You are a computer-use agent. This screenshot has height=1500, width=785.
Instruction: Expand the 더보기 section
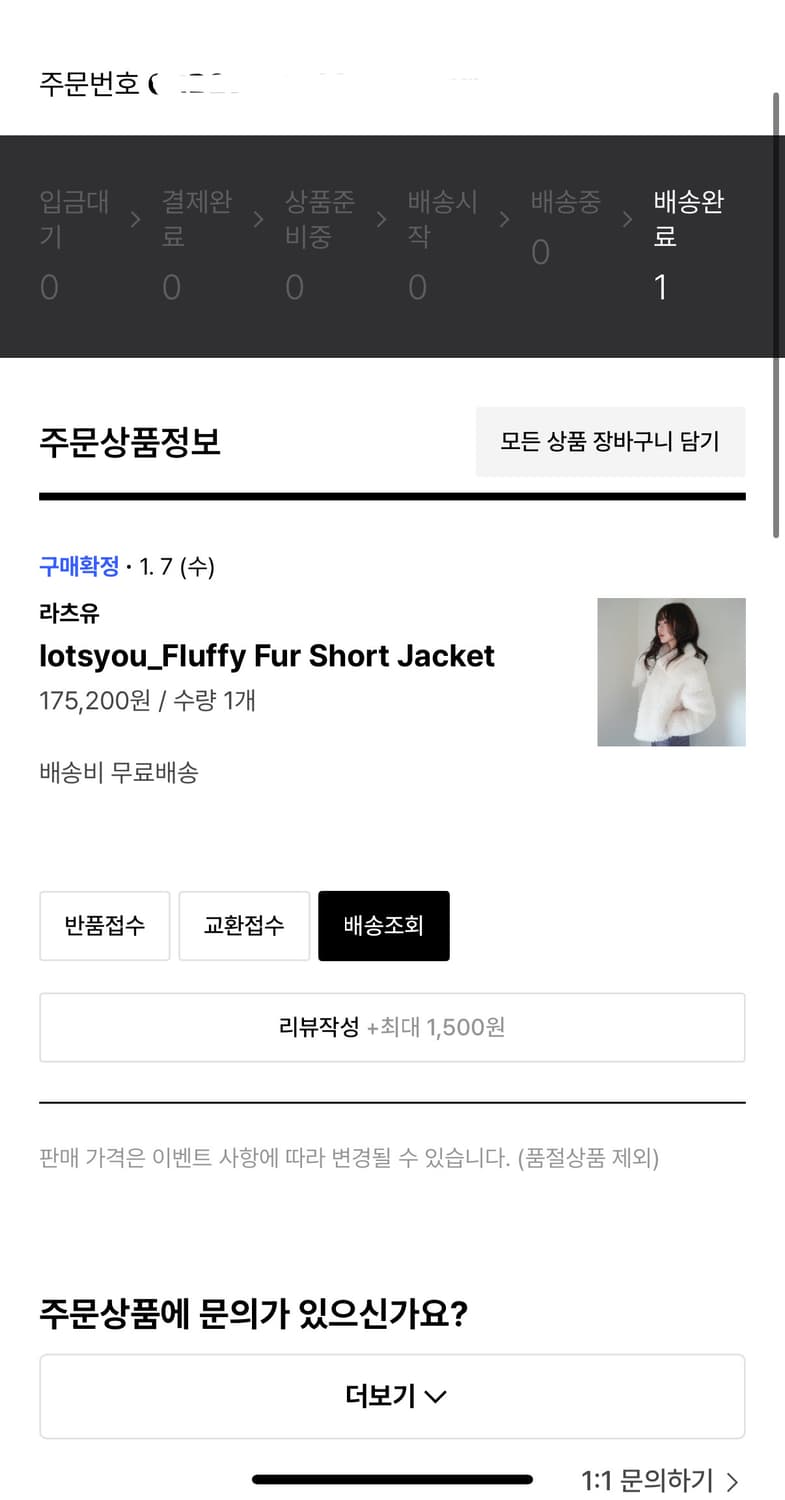[x=392, y=1396]
